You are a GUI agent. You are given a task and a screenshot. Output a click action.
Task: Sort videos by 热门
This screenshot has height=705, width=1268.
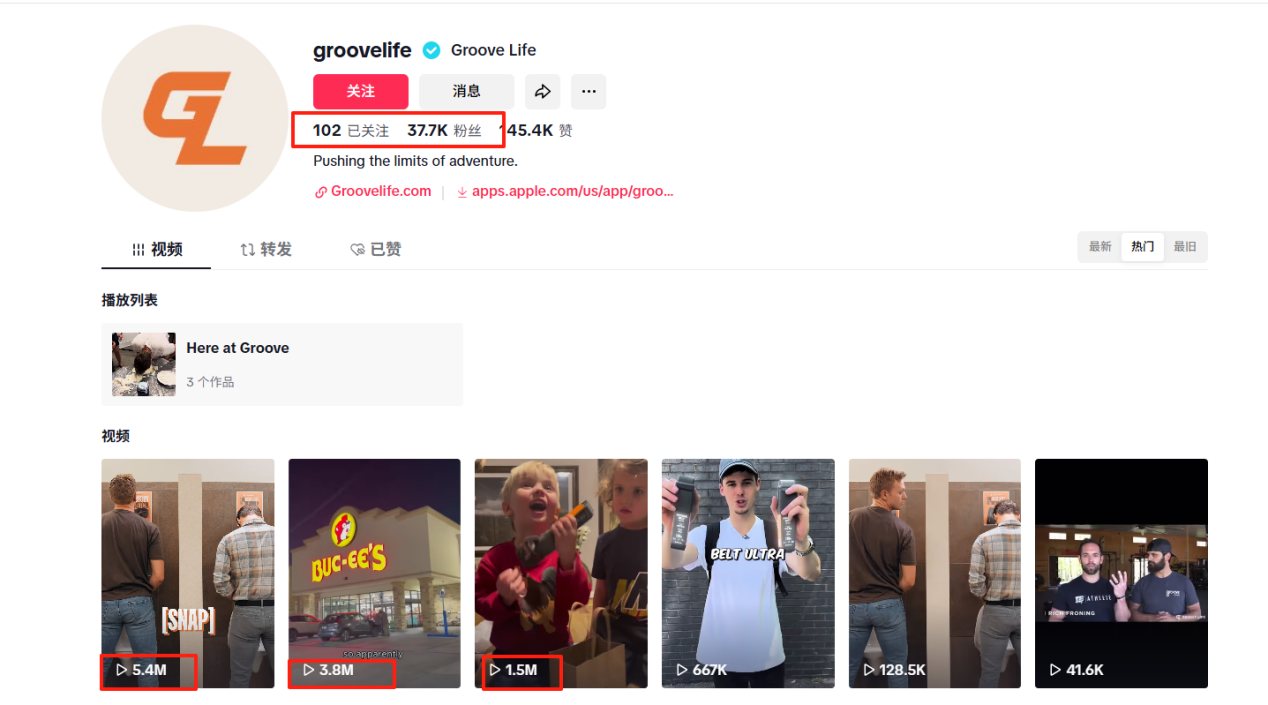pyautogui.click(x=1143, y=247)
